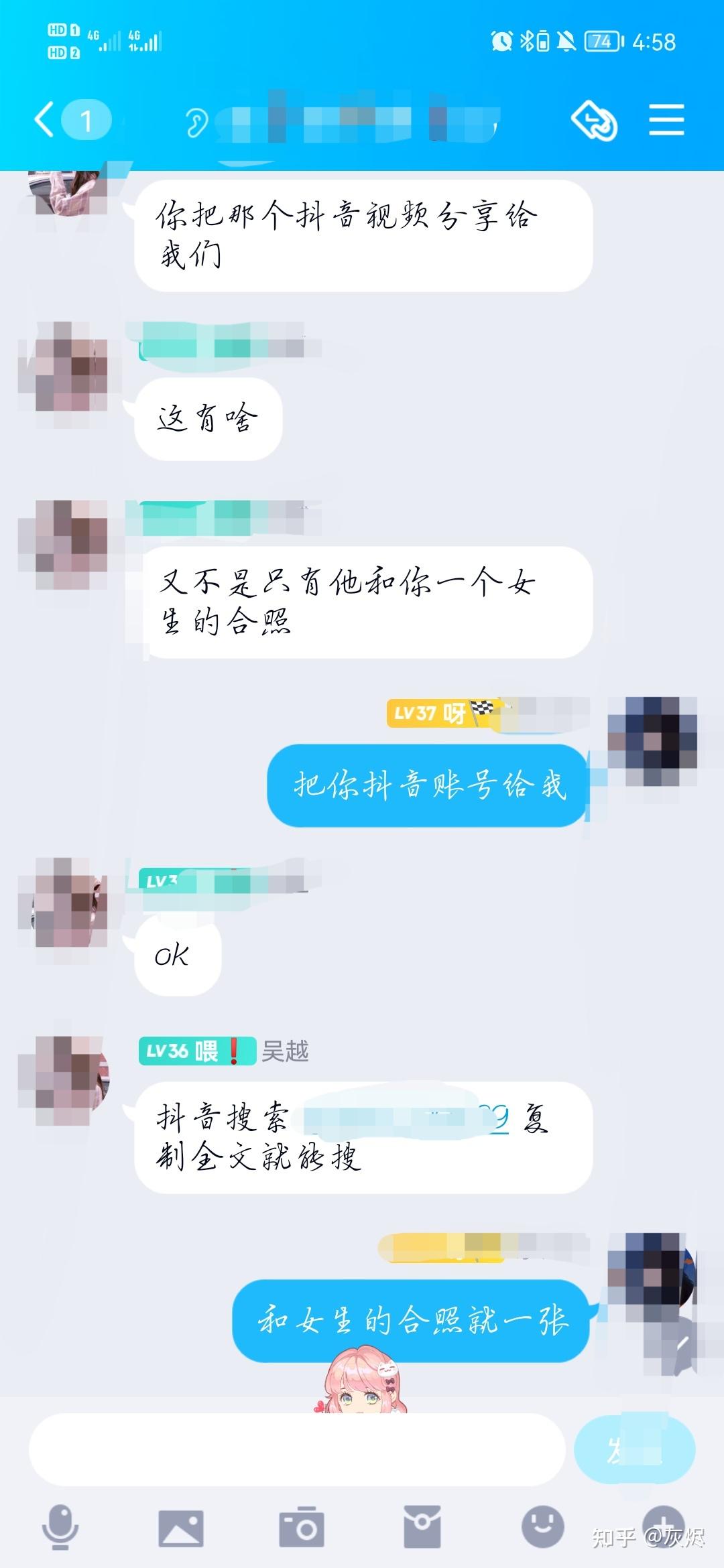Open the link-shaped icon in the header
The image size is (724, 1568).
pos(594,121)
